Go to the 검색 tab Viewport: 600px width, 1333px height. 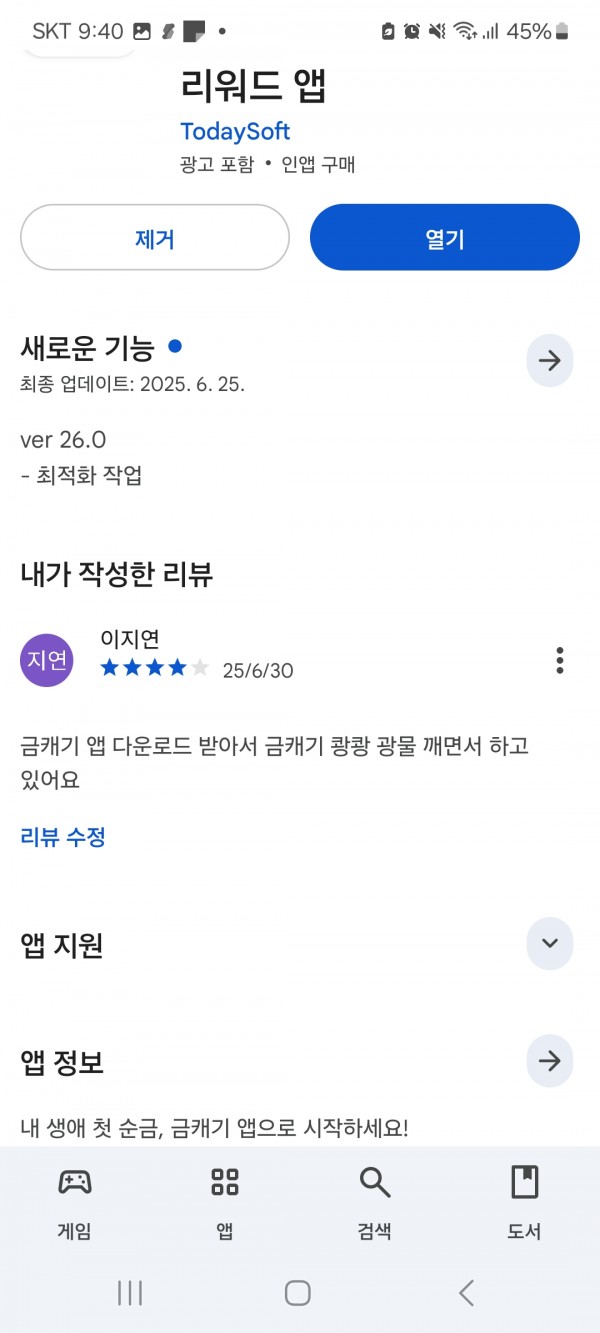pos(375,1204)
